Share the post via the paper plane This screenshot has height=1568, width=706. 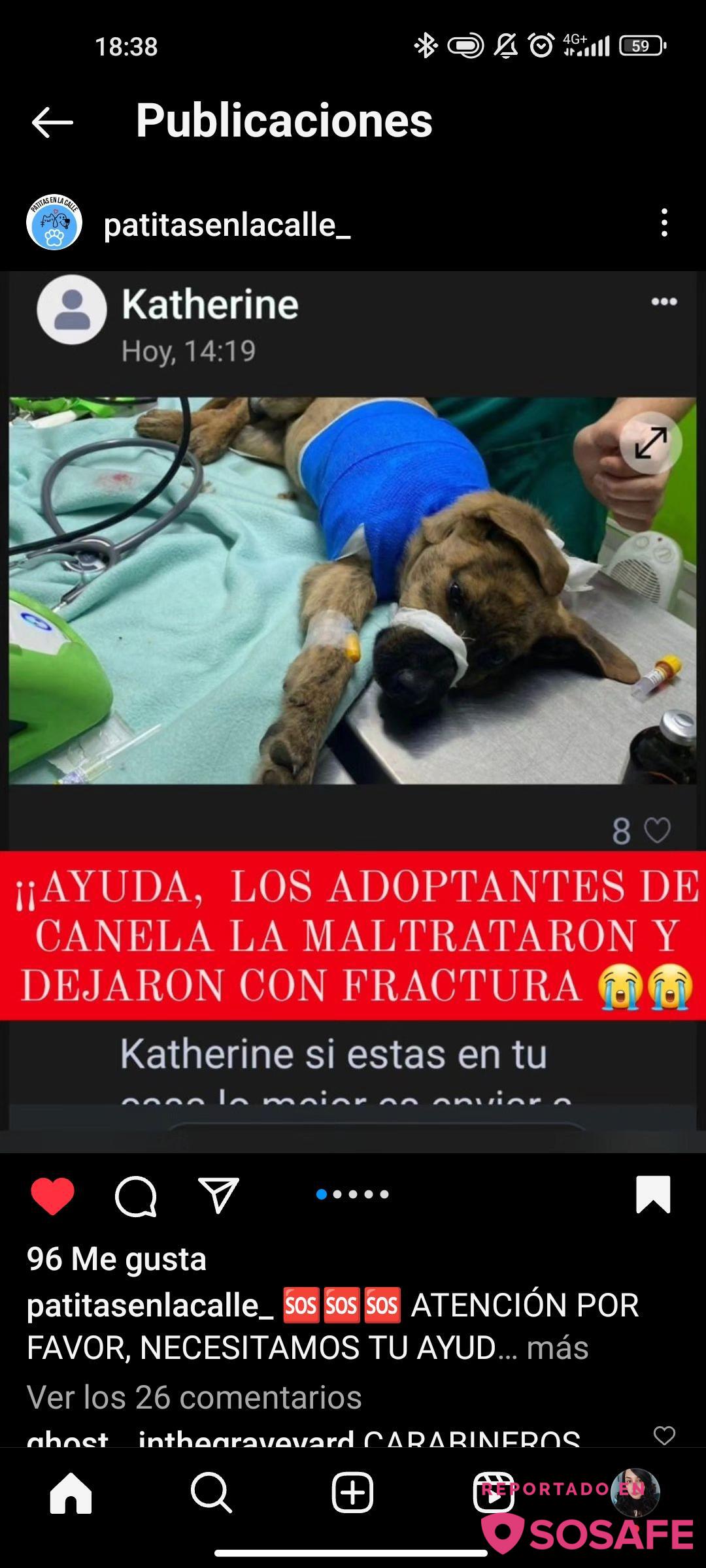tap(218, 1196)
